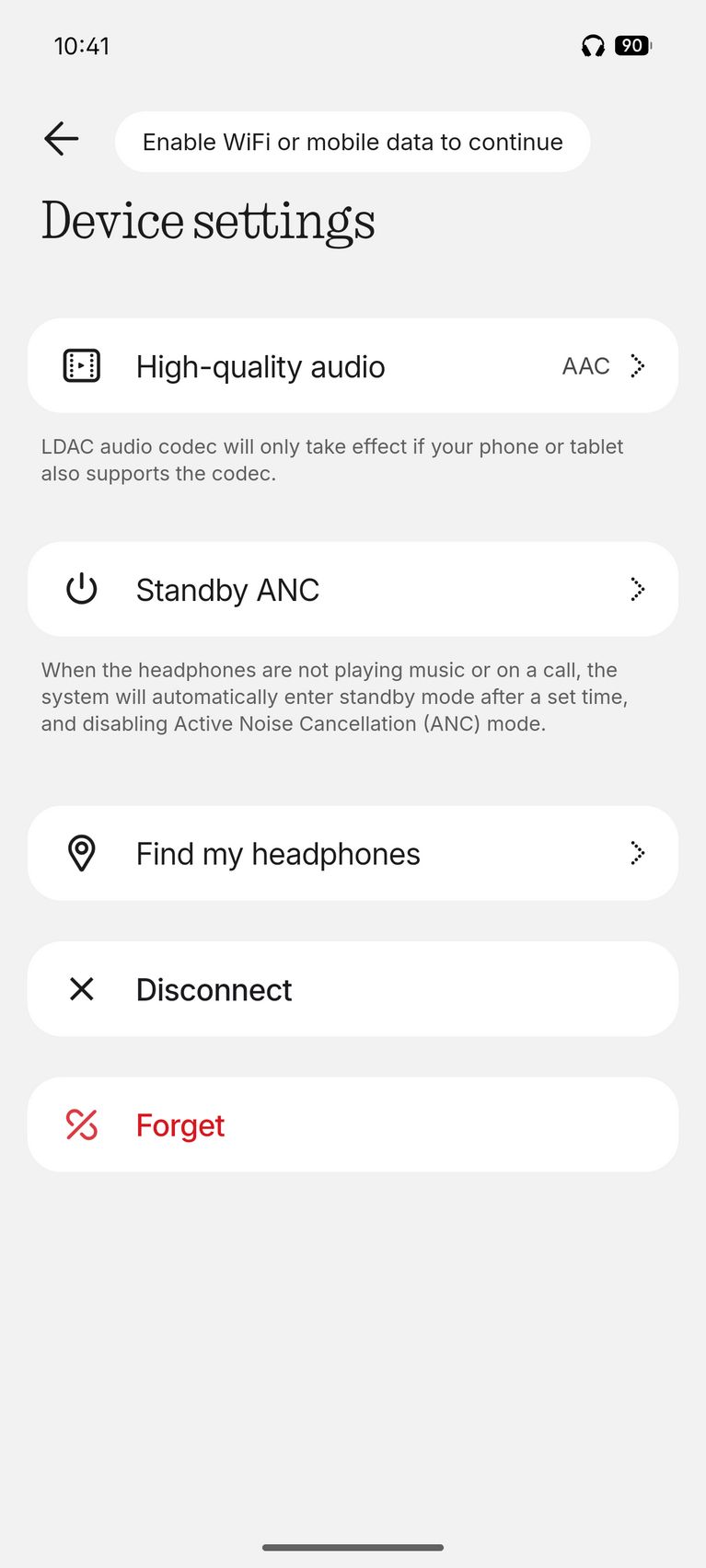Go back using the arrow icon
Screen dimensions: 706x1568
[62, 139]
